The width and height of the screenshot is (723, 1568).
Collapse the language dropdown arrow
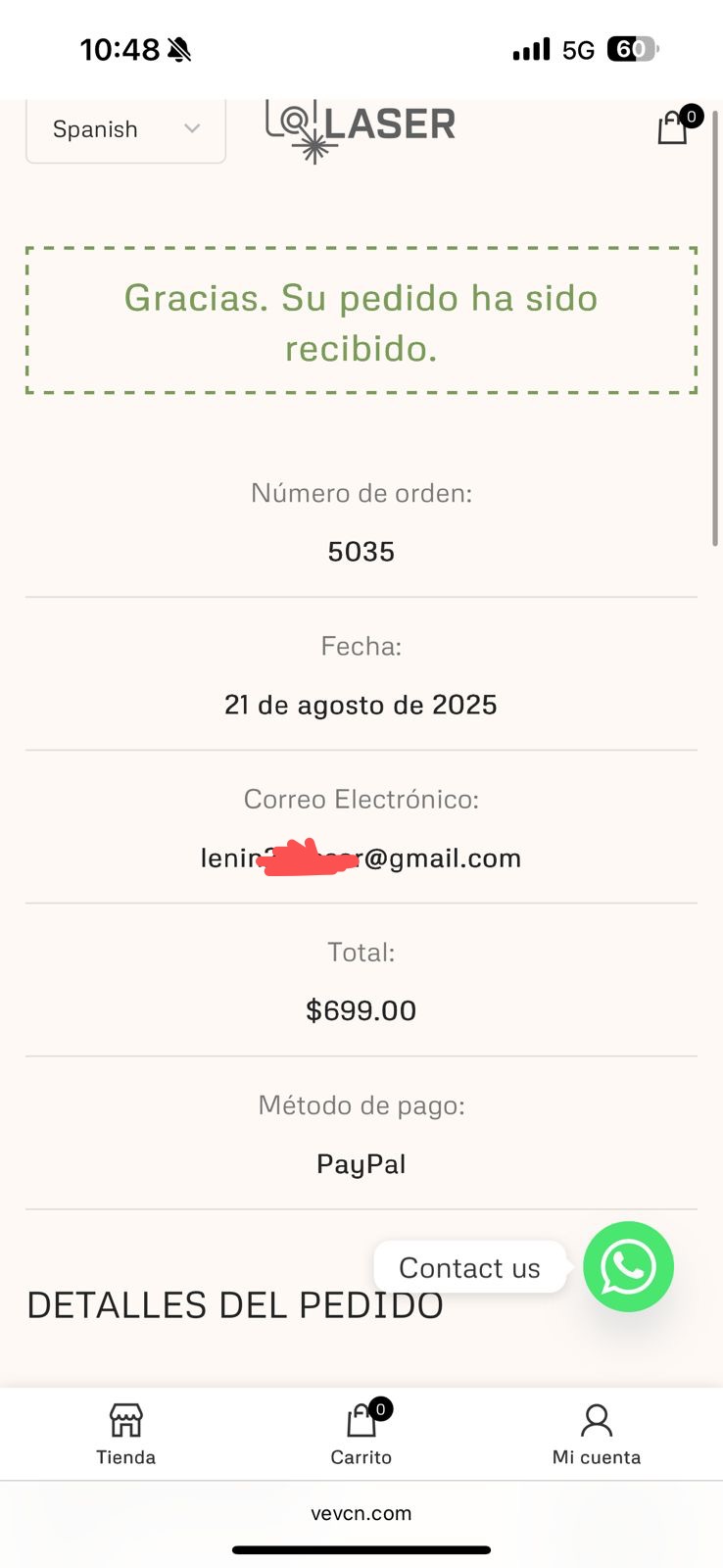click(x=192, y=128)
